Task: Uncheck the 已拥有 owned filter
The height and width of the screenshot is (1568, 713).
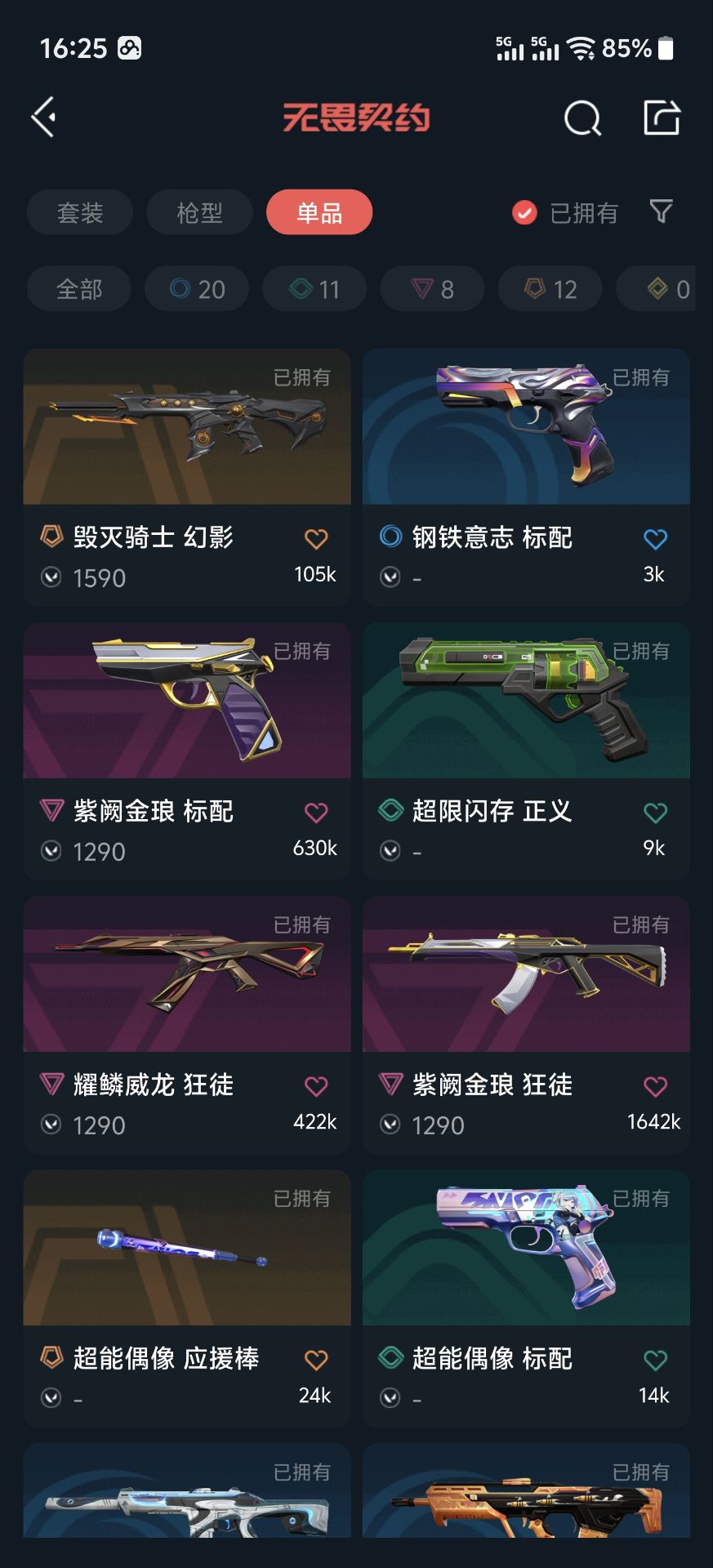Action: point(565,213)
